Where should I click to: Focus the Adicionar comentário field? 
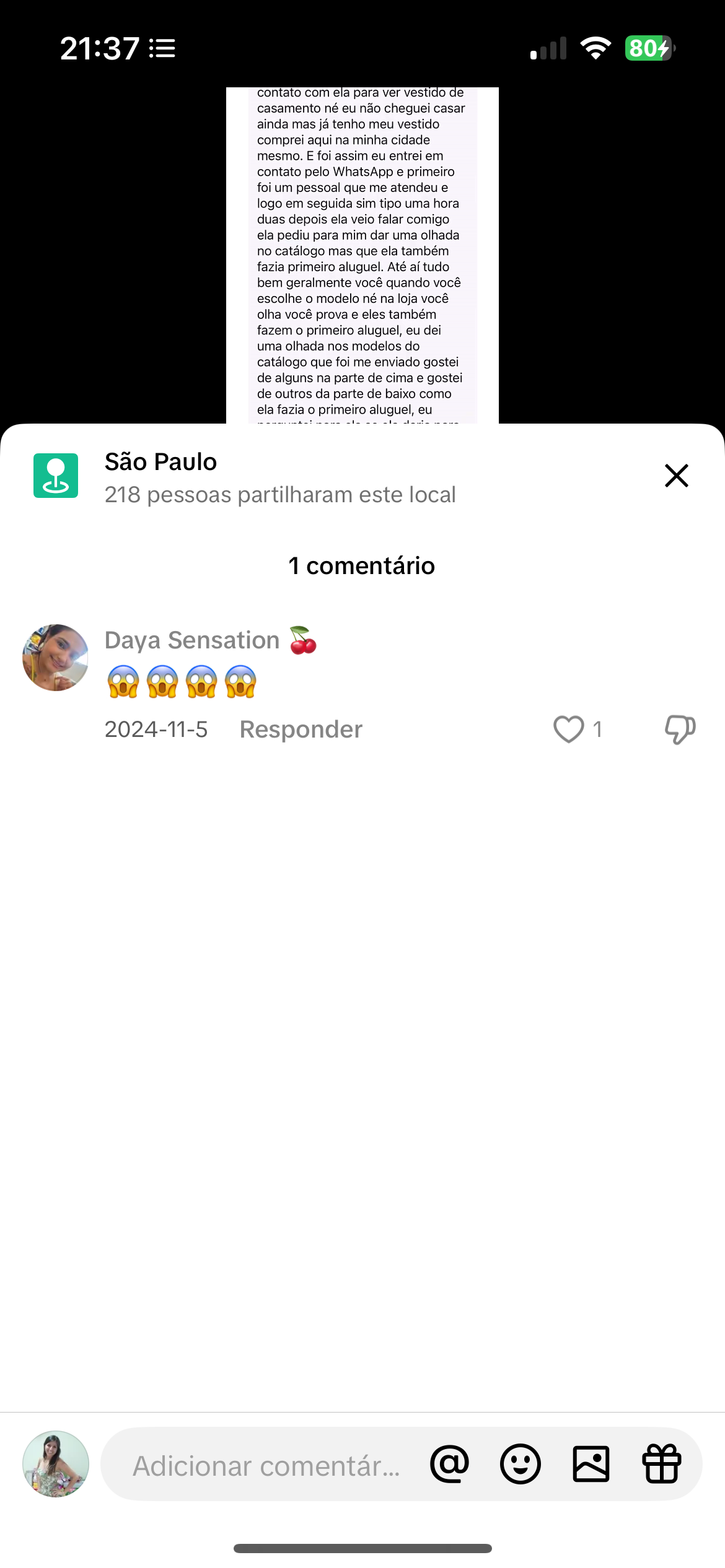click(266, 1466)
